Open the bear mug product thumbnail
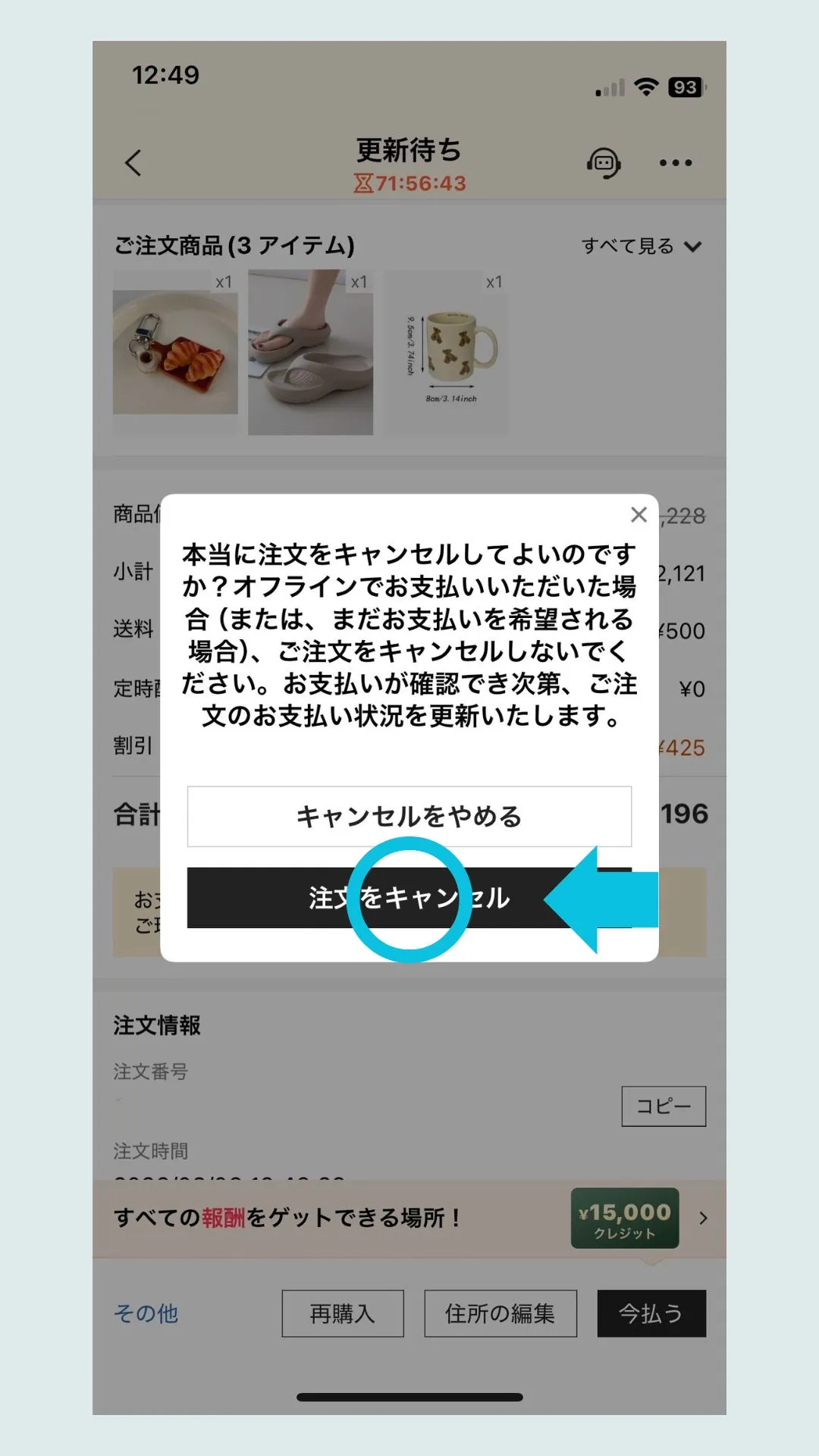Viewport: 819px width, 1456px height. pyautogui.click(x=446, y=353)
